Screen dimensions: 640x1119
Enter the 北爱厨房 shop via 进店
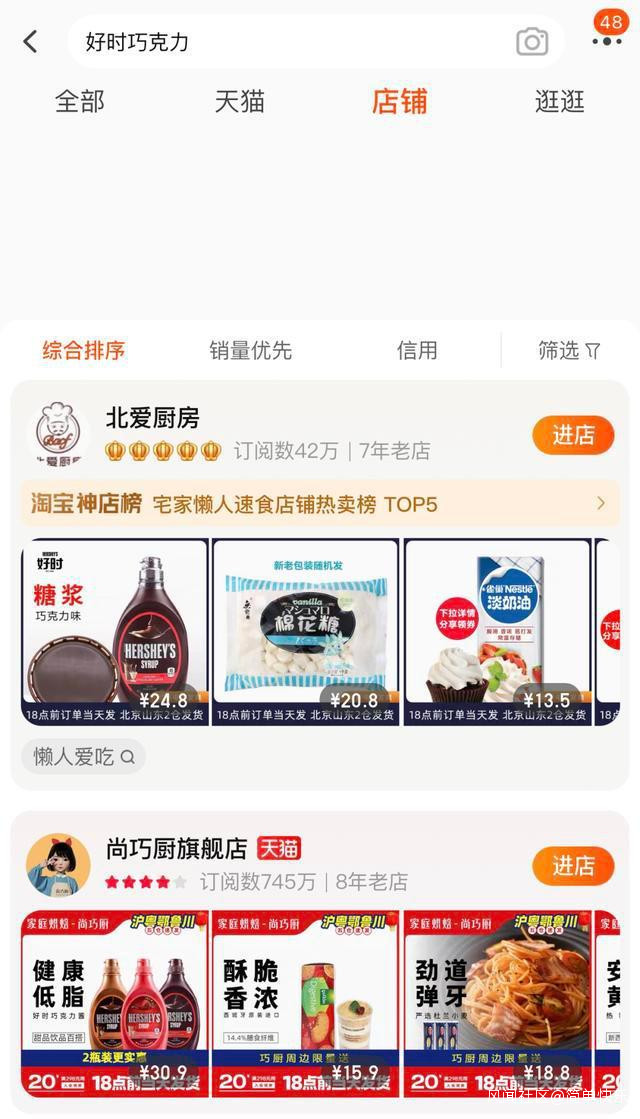573,435
